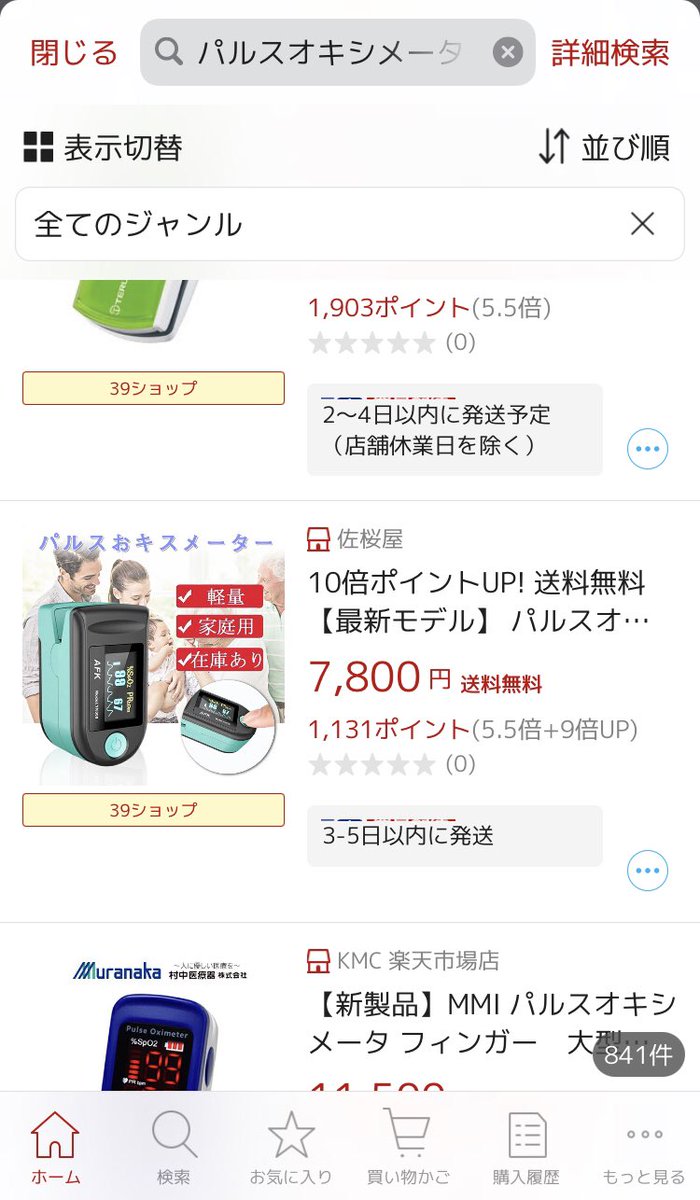The width and height of the screenshot is (700, 1200).
Task: Open 詳細検索 advanced search
Action: point(610,52)
